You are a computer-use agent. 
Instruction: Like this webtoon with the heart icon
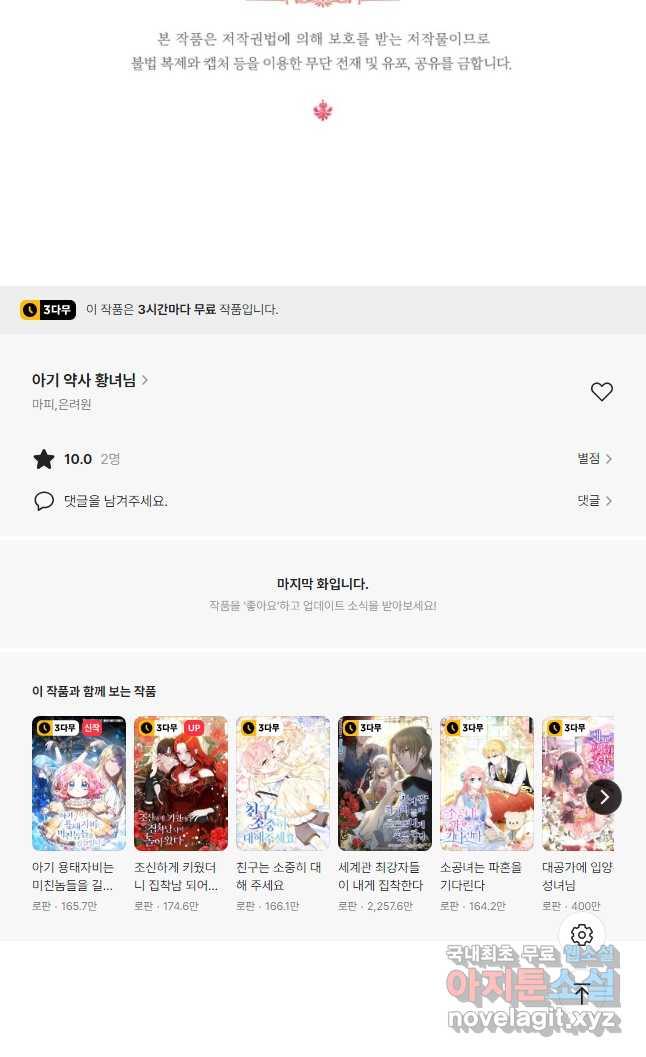(x=601, y=392)
